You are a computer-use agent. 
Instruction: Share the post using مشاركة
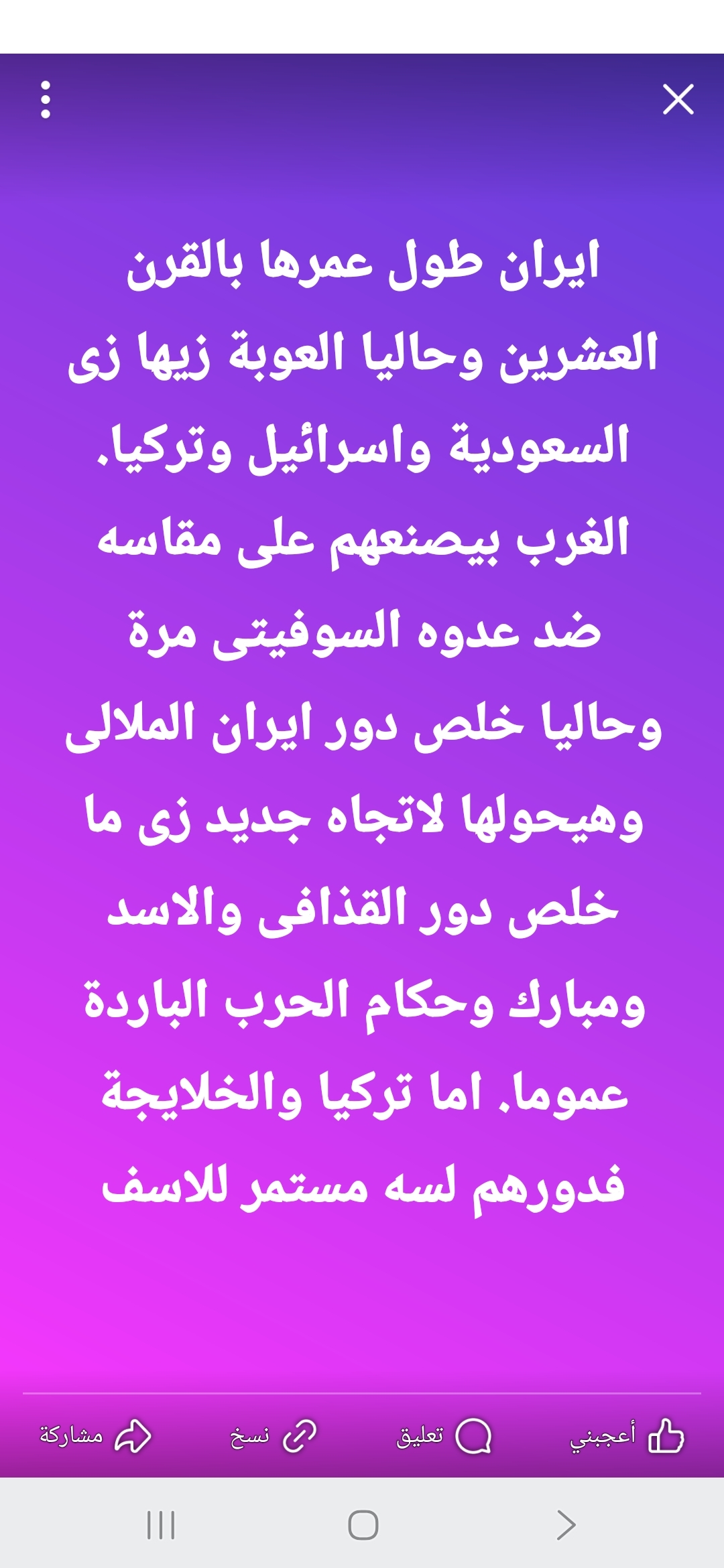coord(95,1436)
